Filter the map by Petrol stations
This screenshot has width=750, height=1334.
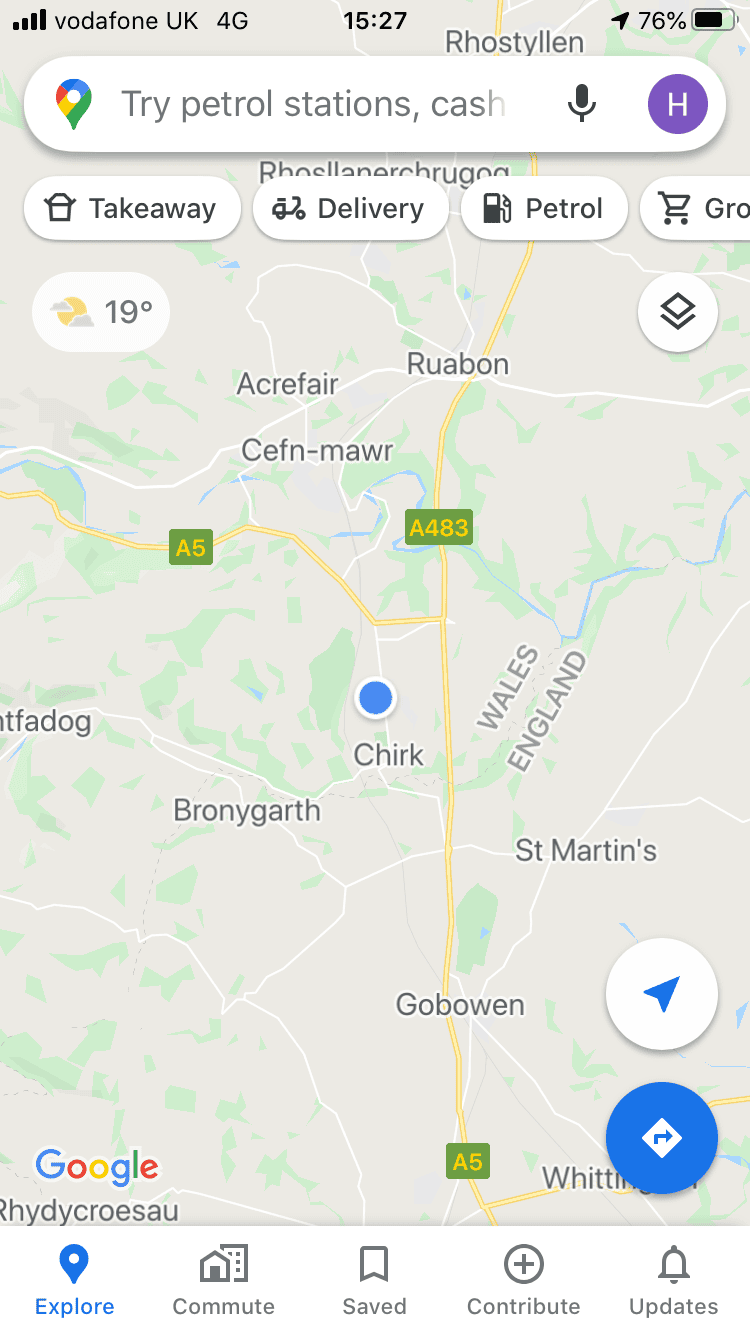(544, 209)
